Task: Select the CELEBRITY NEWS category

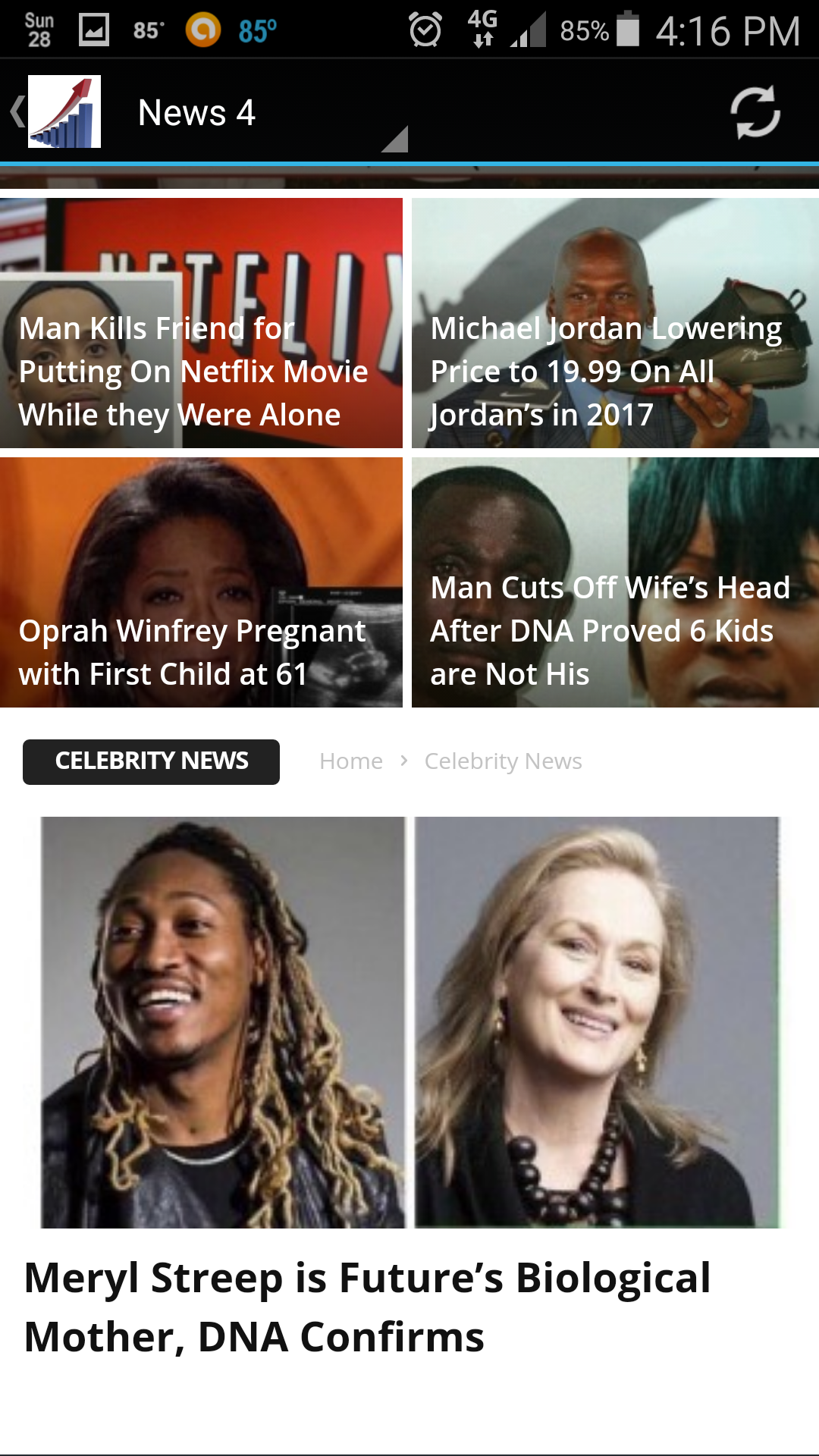Action: [x=150, y=761]
